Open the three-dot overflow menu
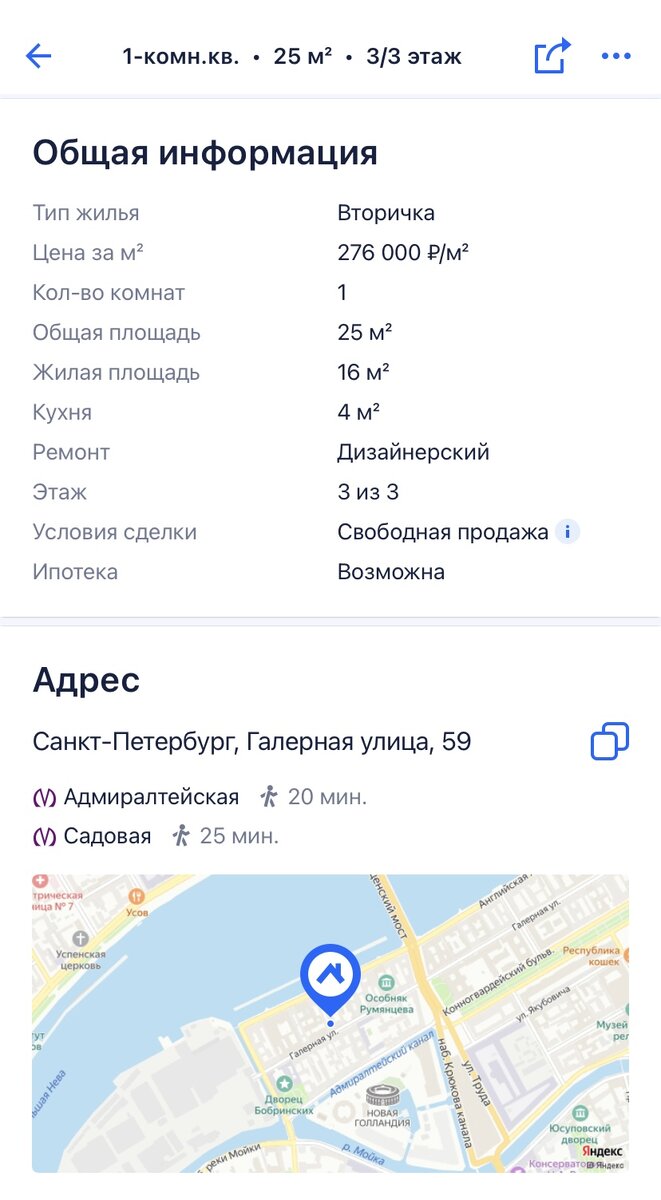 (x=616, y=56)
